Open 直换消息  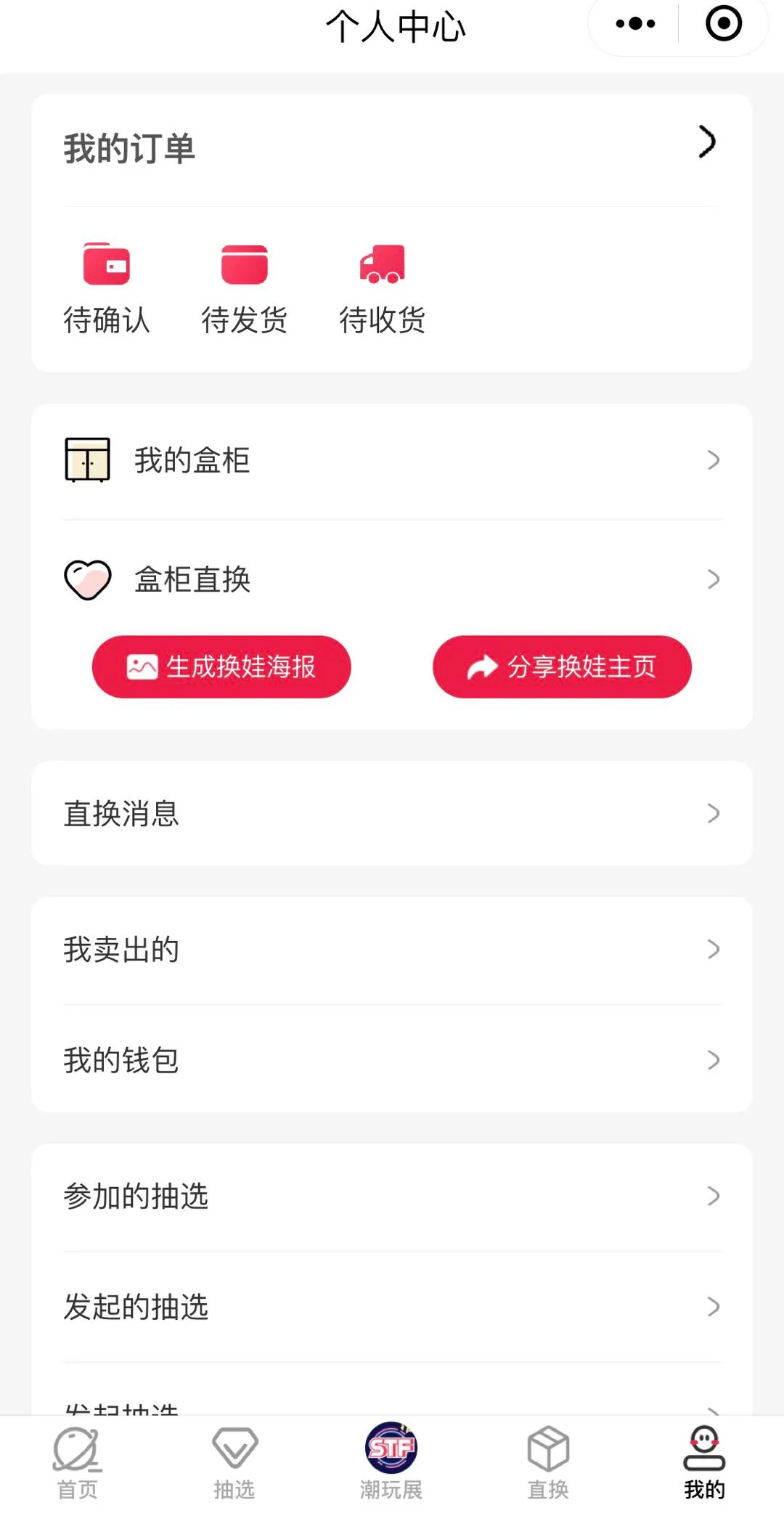(392, 813)
